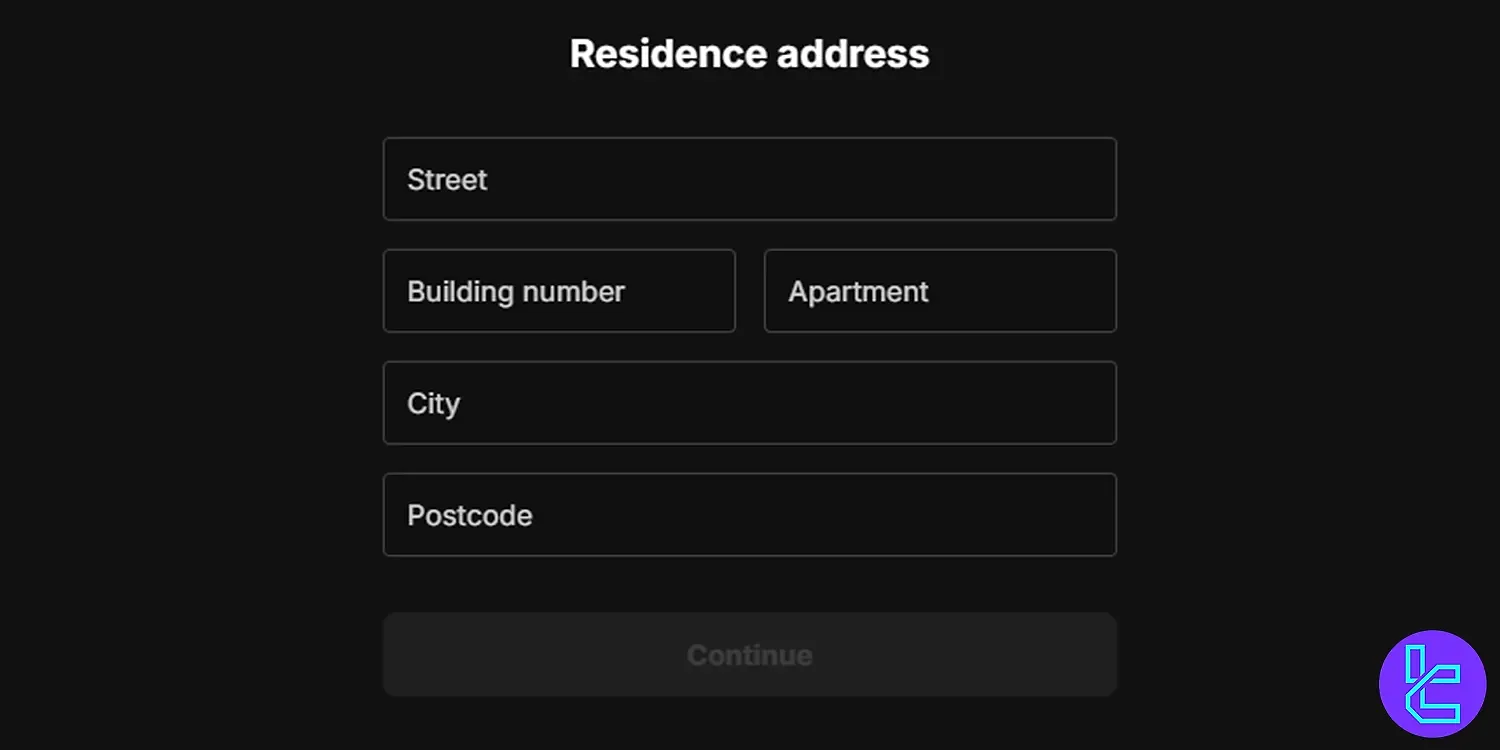
Task: Tap the Postcode field
Action: click(x=749, y=515)
